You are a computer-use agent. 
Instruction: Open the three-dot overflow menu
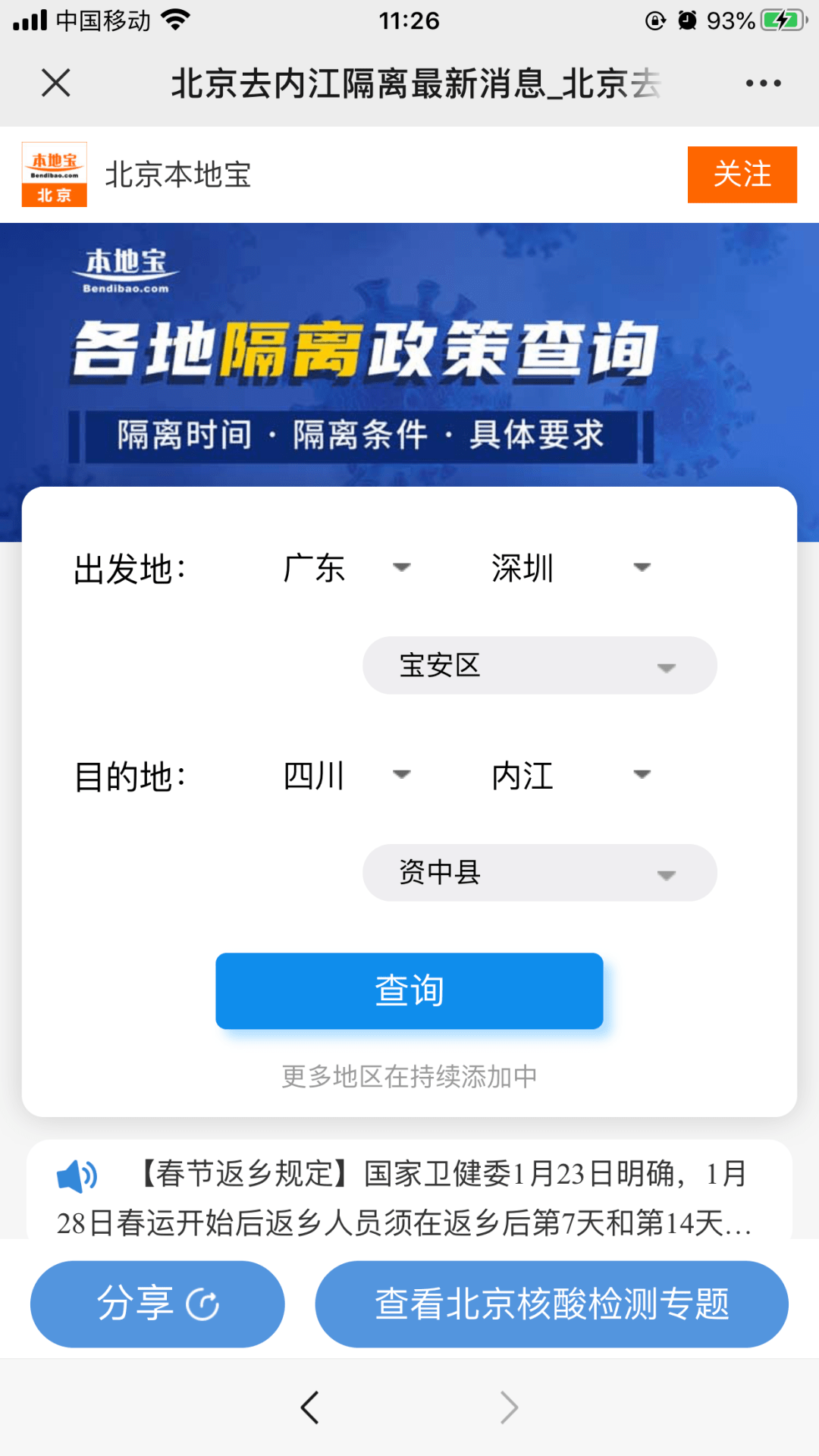point(763,83)
